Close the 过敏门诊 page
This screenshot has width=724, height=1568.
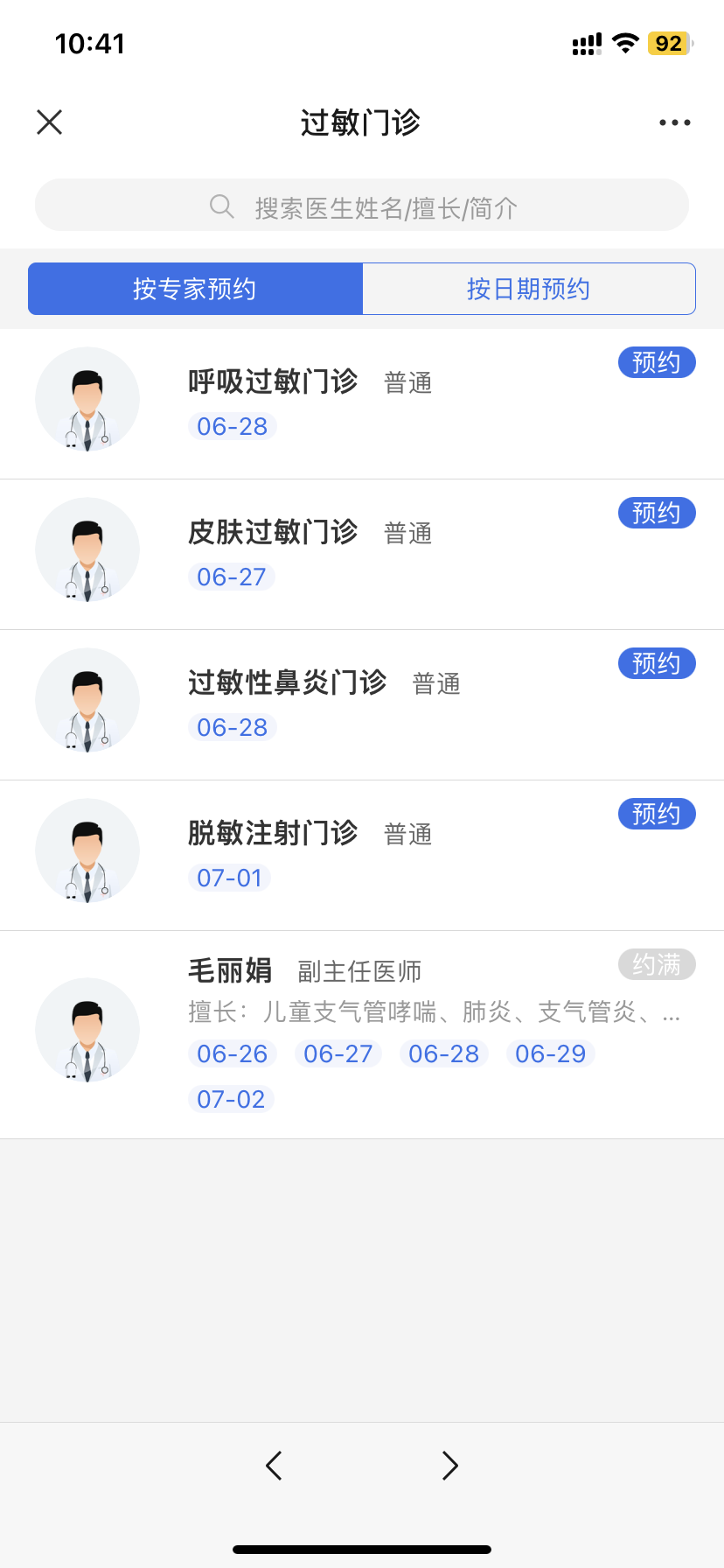(x=50, y=122)
